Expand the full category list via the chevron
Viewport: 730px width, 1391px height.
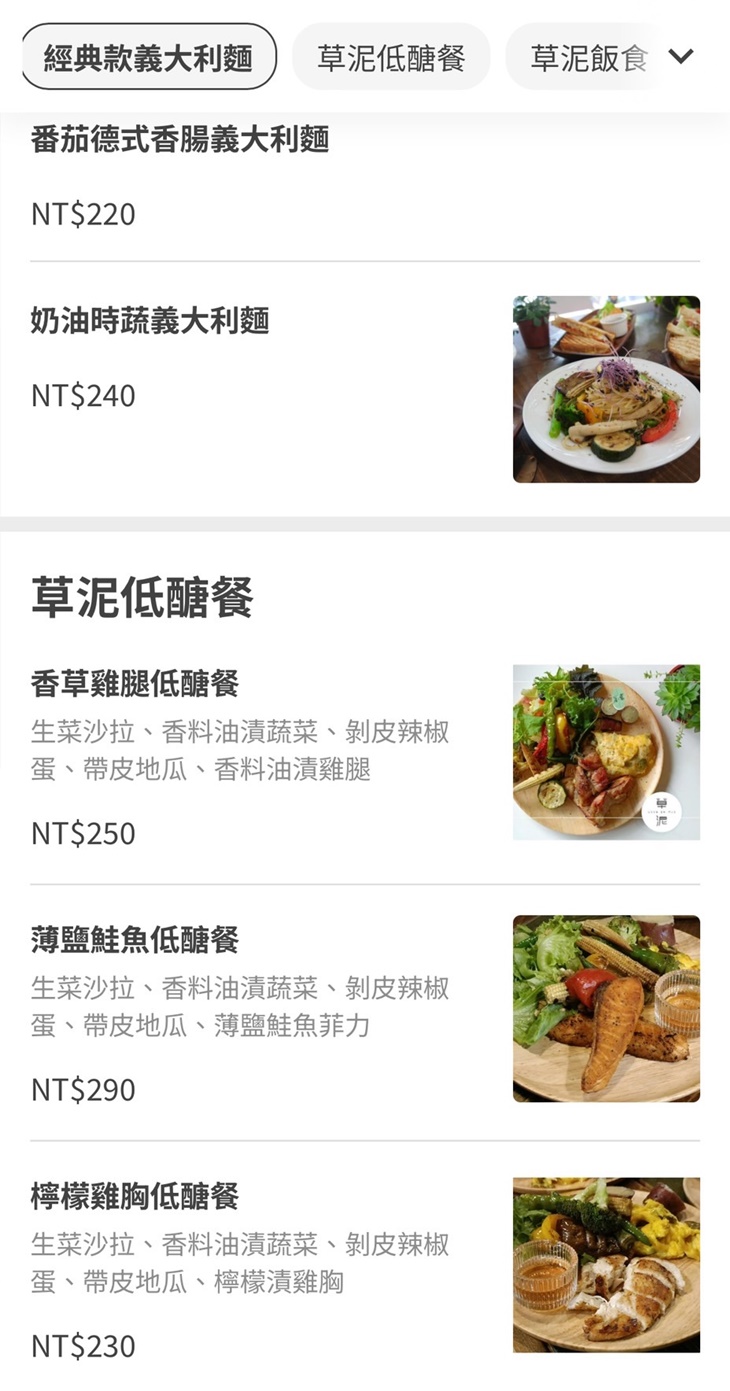[681, 57]
